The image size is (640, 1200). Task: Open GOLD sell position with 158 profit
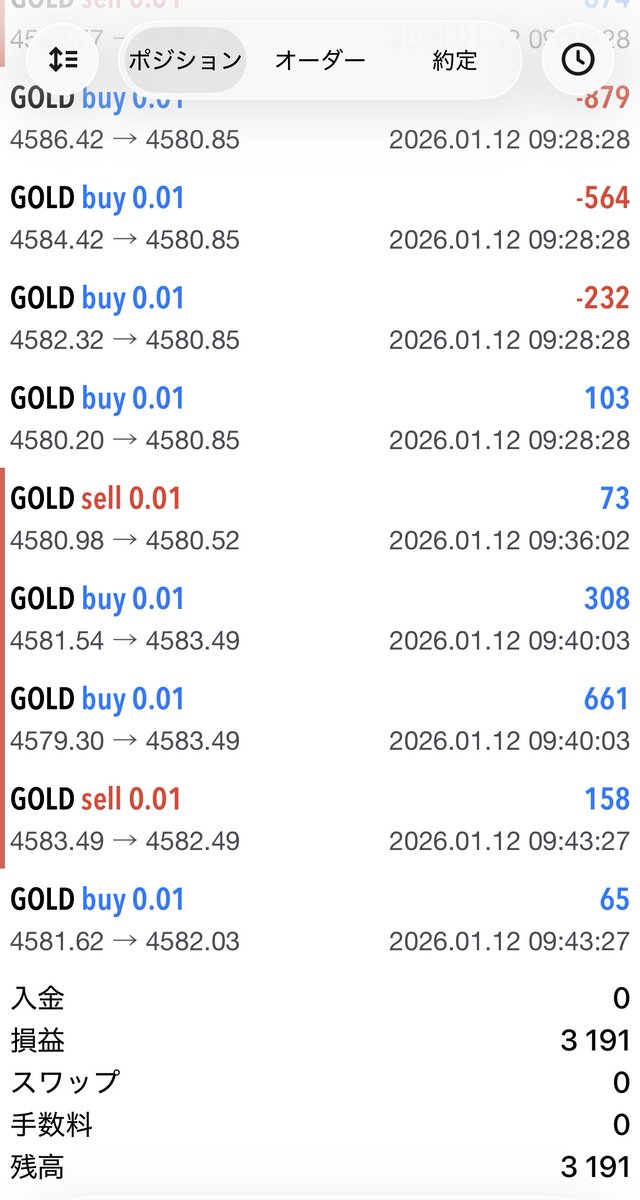[320, 818]
